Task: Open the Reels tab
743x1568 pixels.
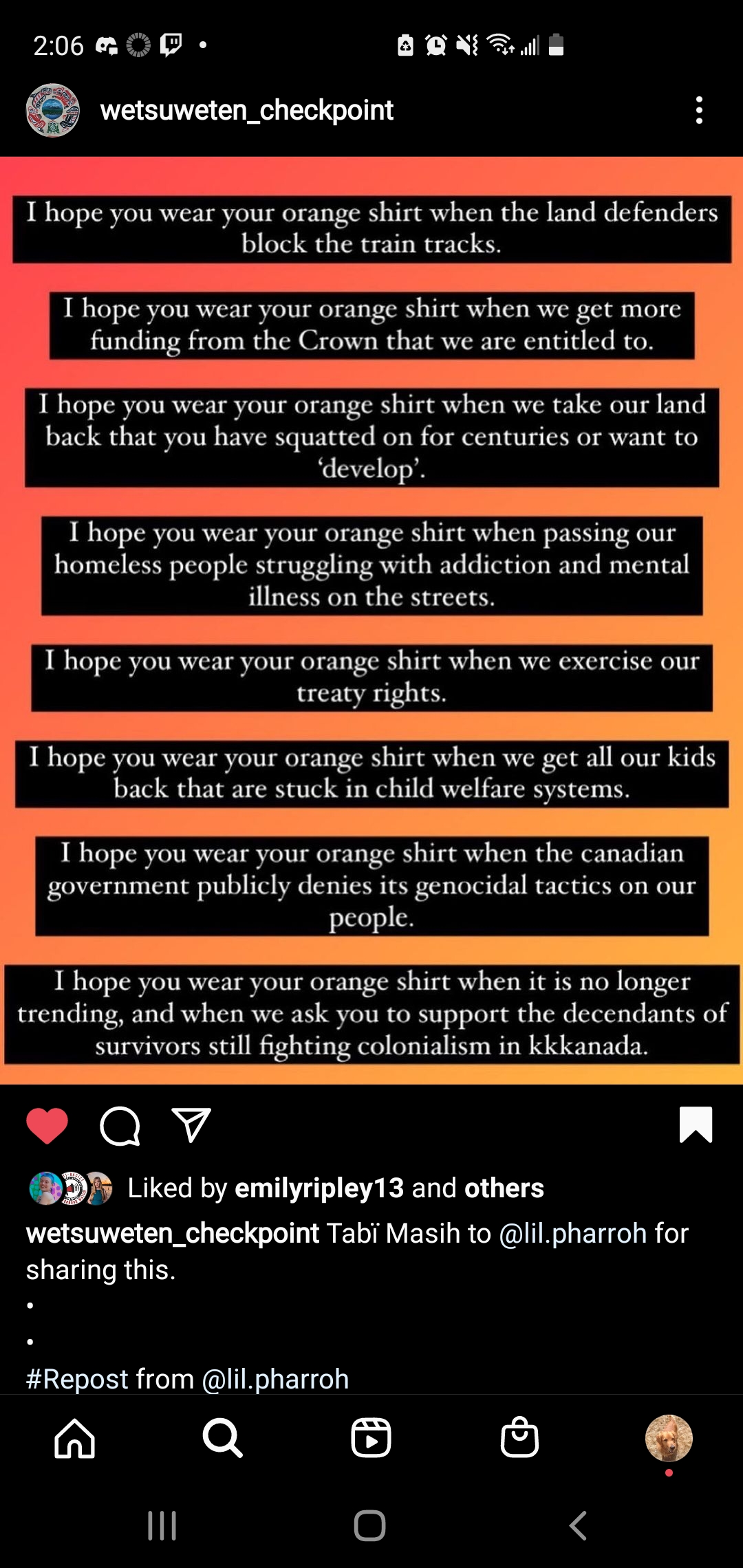Action: (x=371, y=1439)
